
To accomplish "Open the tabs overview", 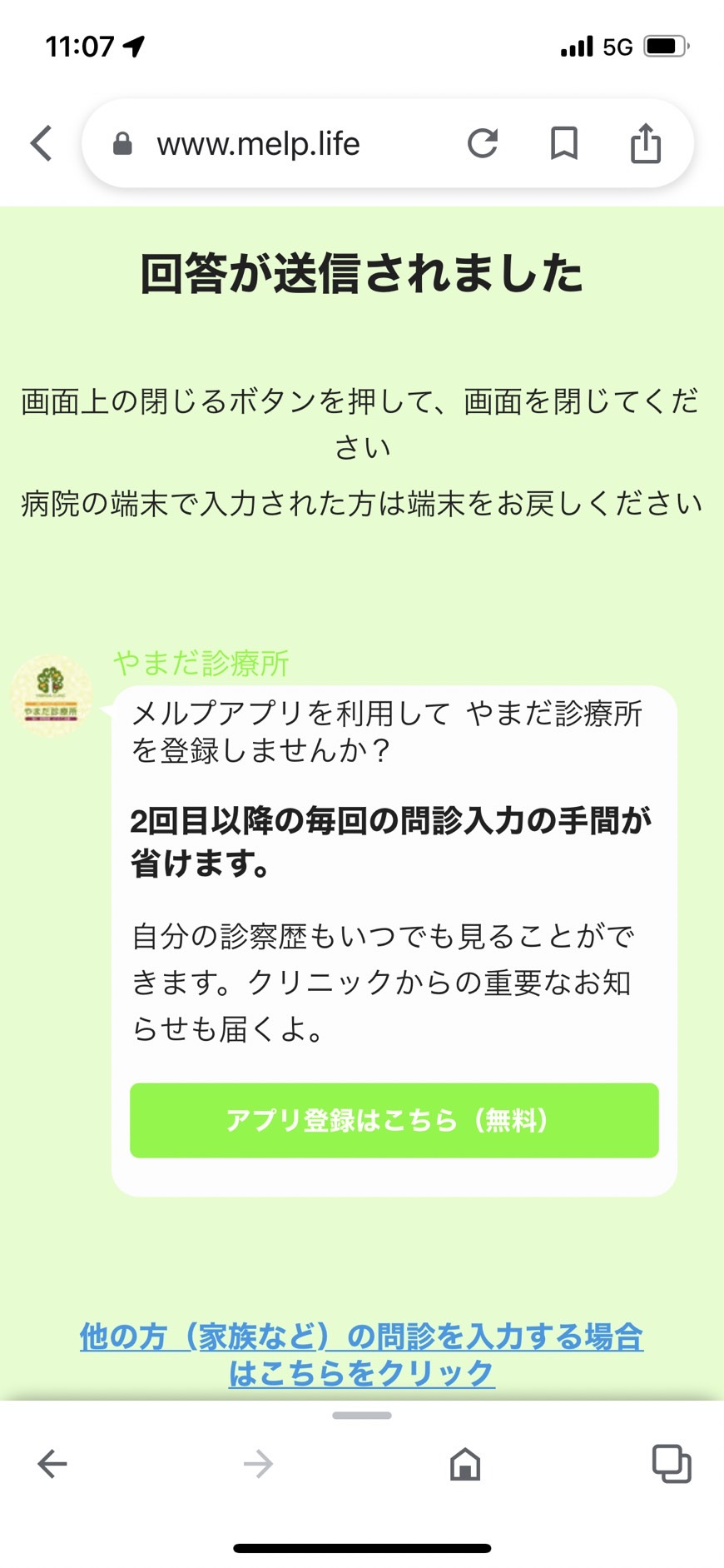I will [672, 1463].
